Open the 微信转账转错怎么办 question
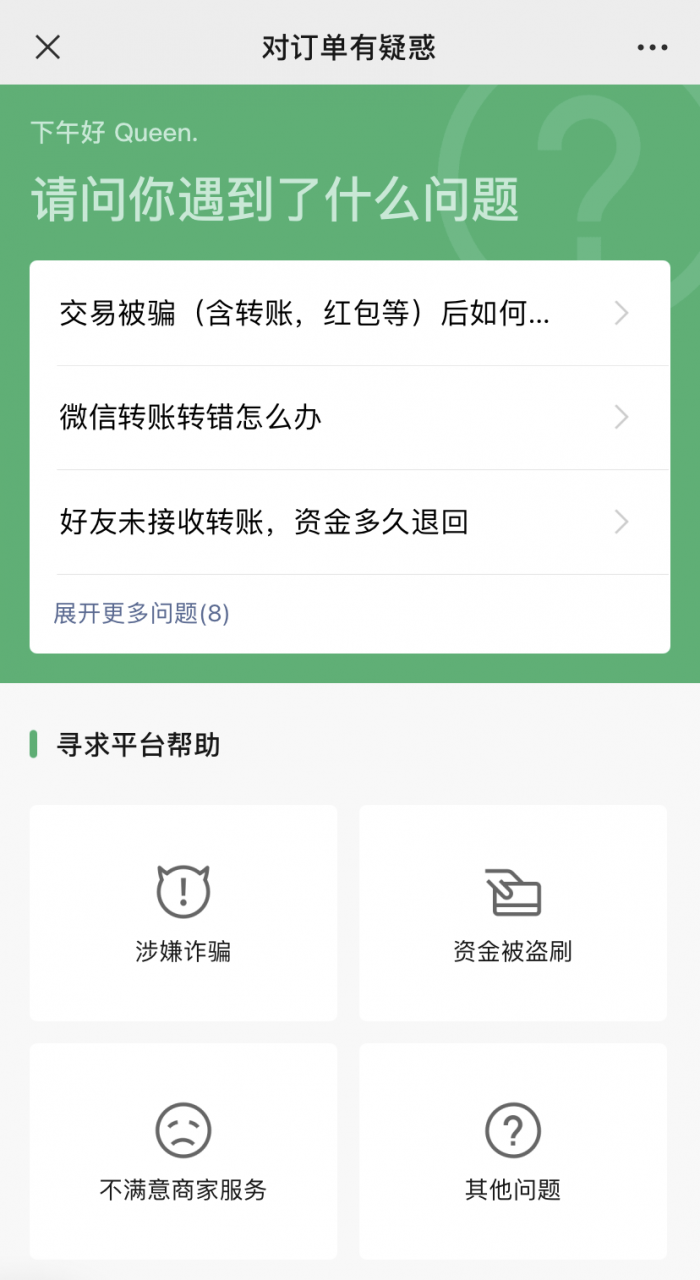Viewport: 700px width, 1280px height. pos(349,417)
